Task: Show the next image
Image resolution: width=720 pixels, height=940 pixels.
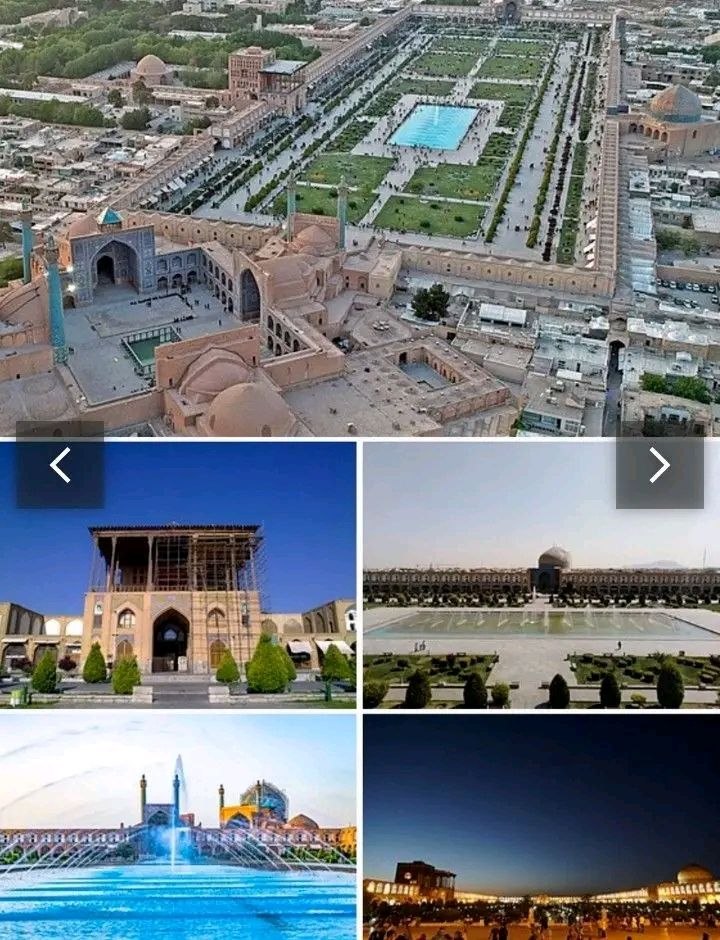Action: tap(659, 465)
